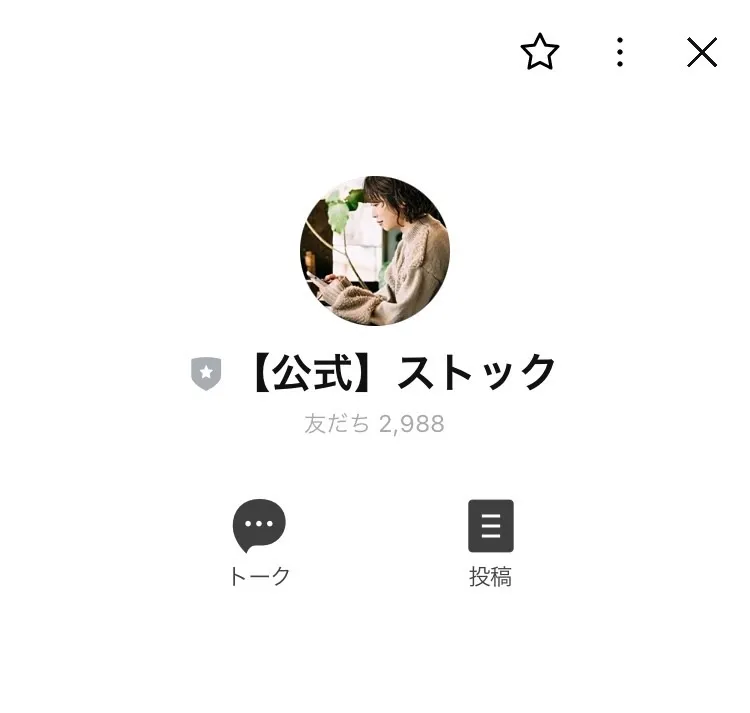Open the three-dot overflow menu

coord(620,52)
